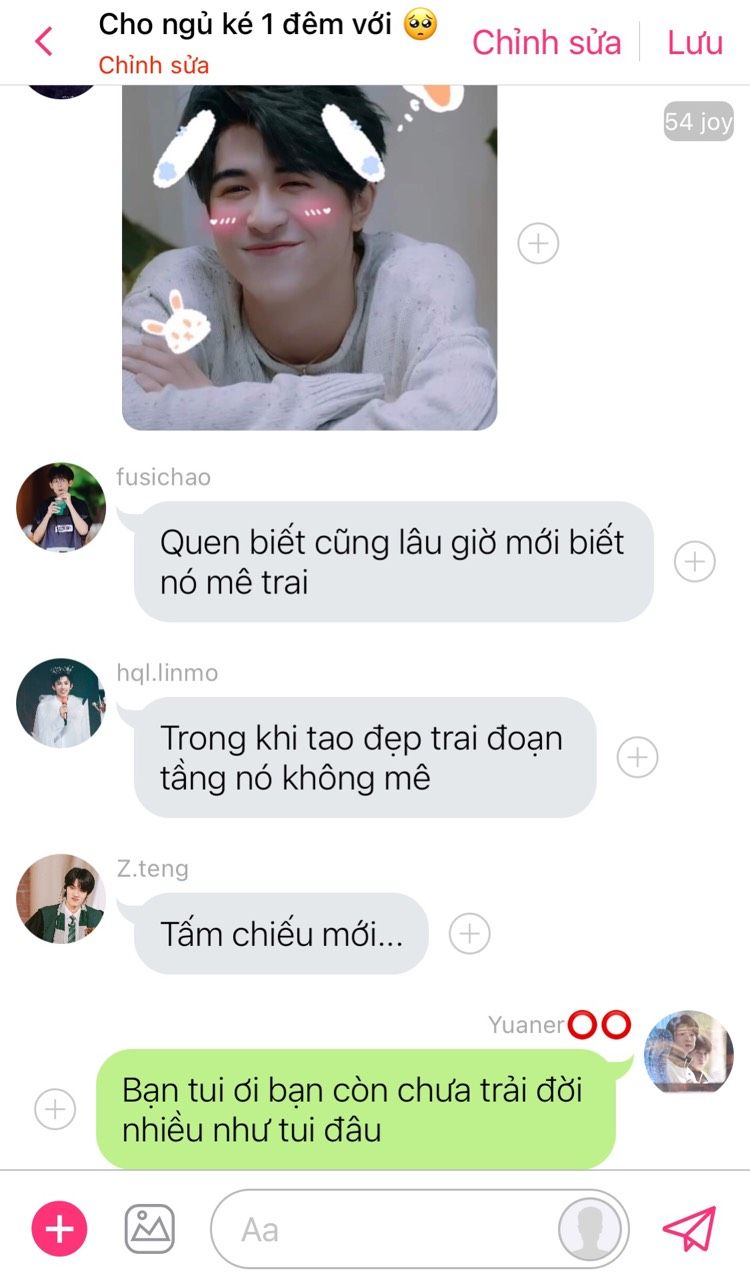
Task: Save the chat with Lưu
Action: click(x=695, y=42)
